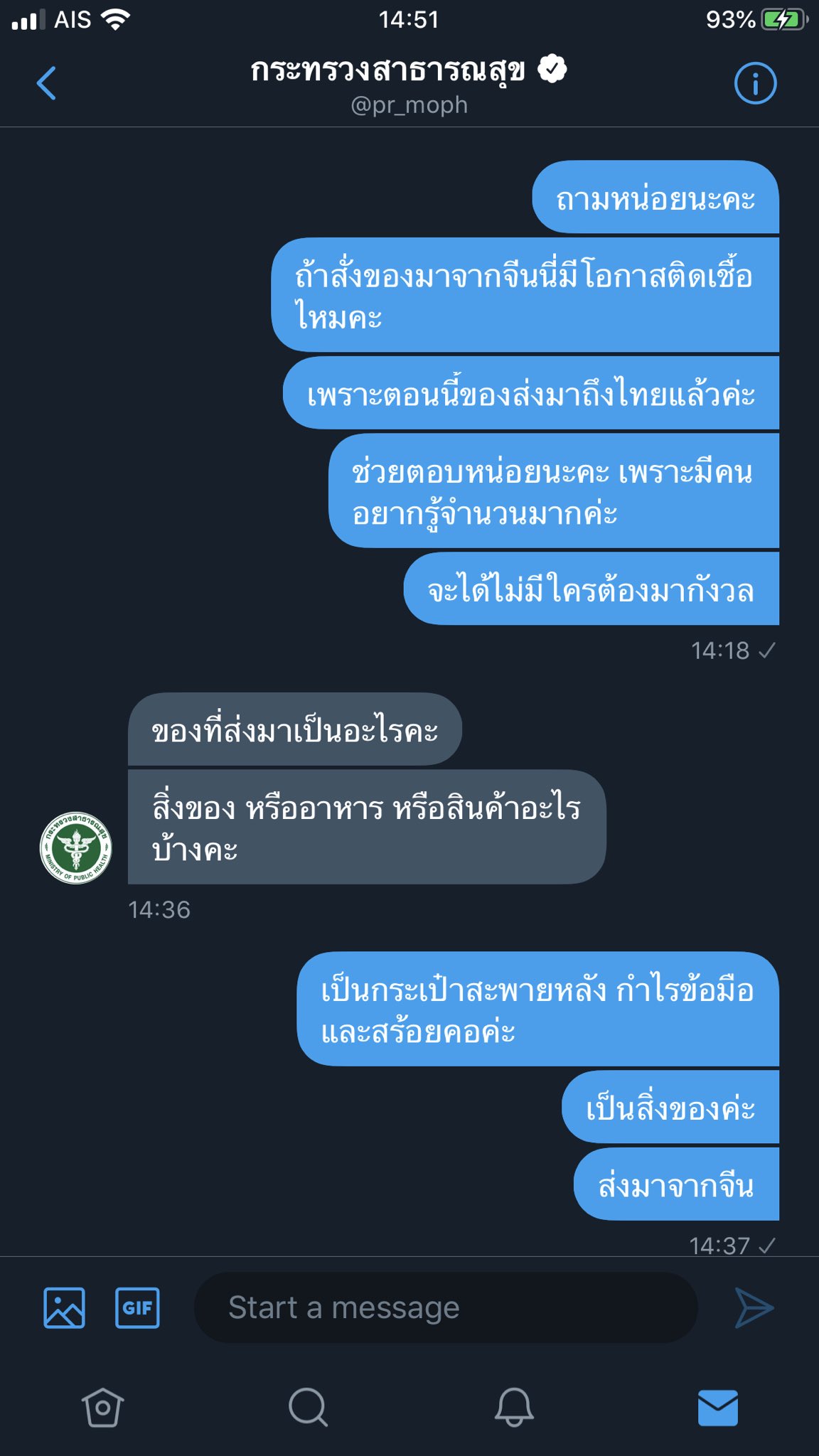Screen dimensions: 819x1456
Task: Open the Notifications bell tab
Action: click(x=513, y=1407)
